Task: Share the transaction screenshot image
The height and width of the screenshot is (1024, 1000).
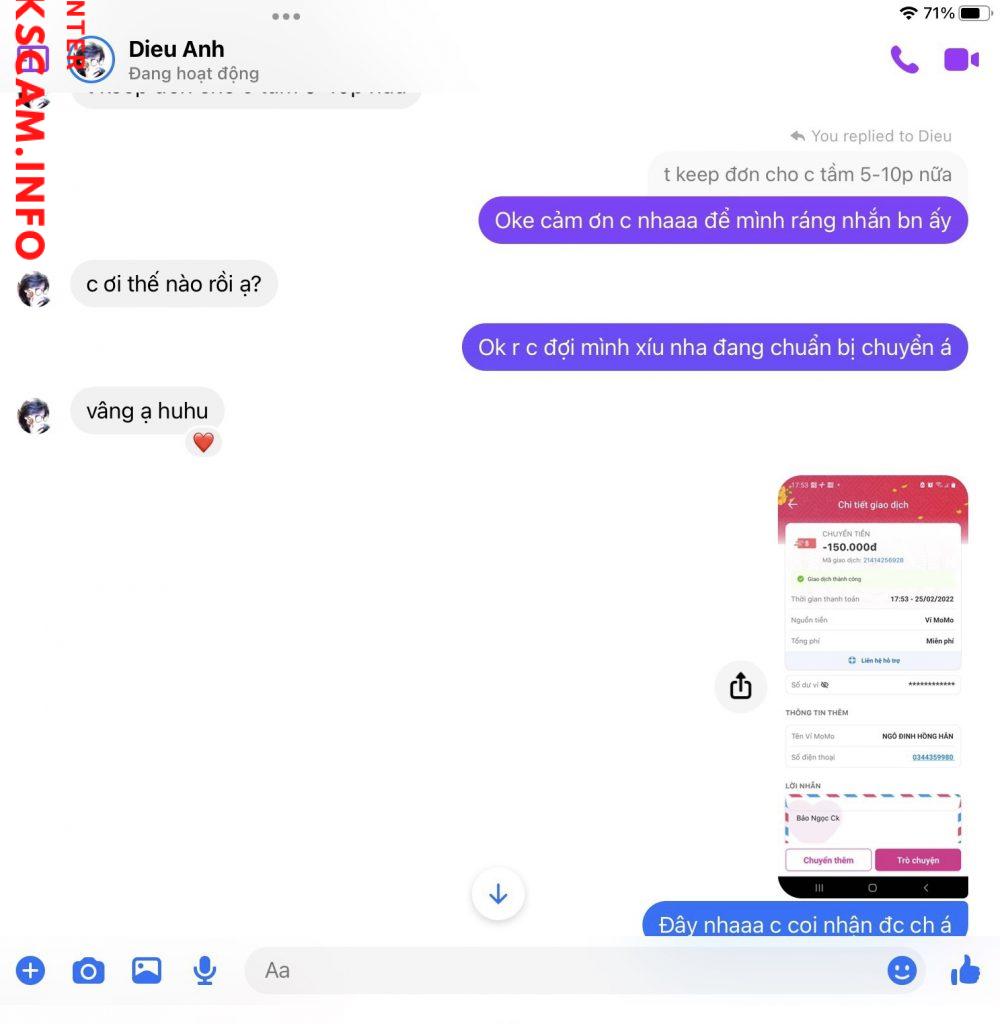Action: 740,686
